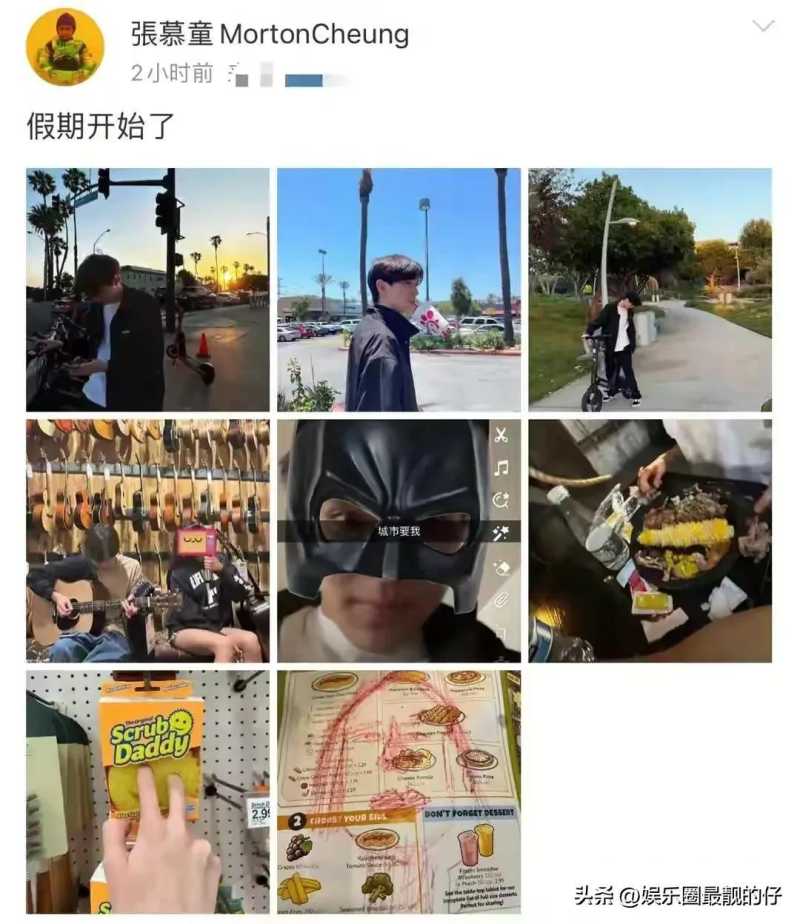Viewport: 800px width, 924px height.
Task: Open the photo with the bike on the path
Action: (x=650, y=290)
